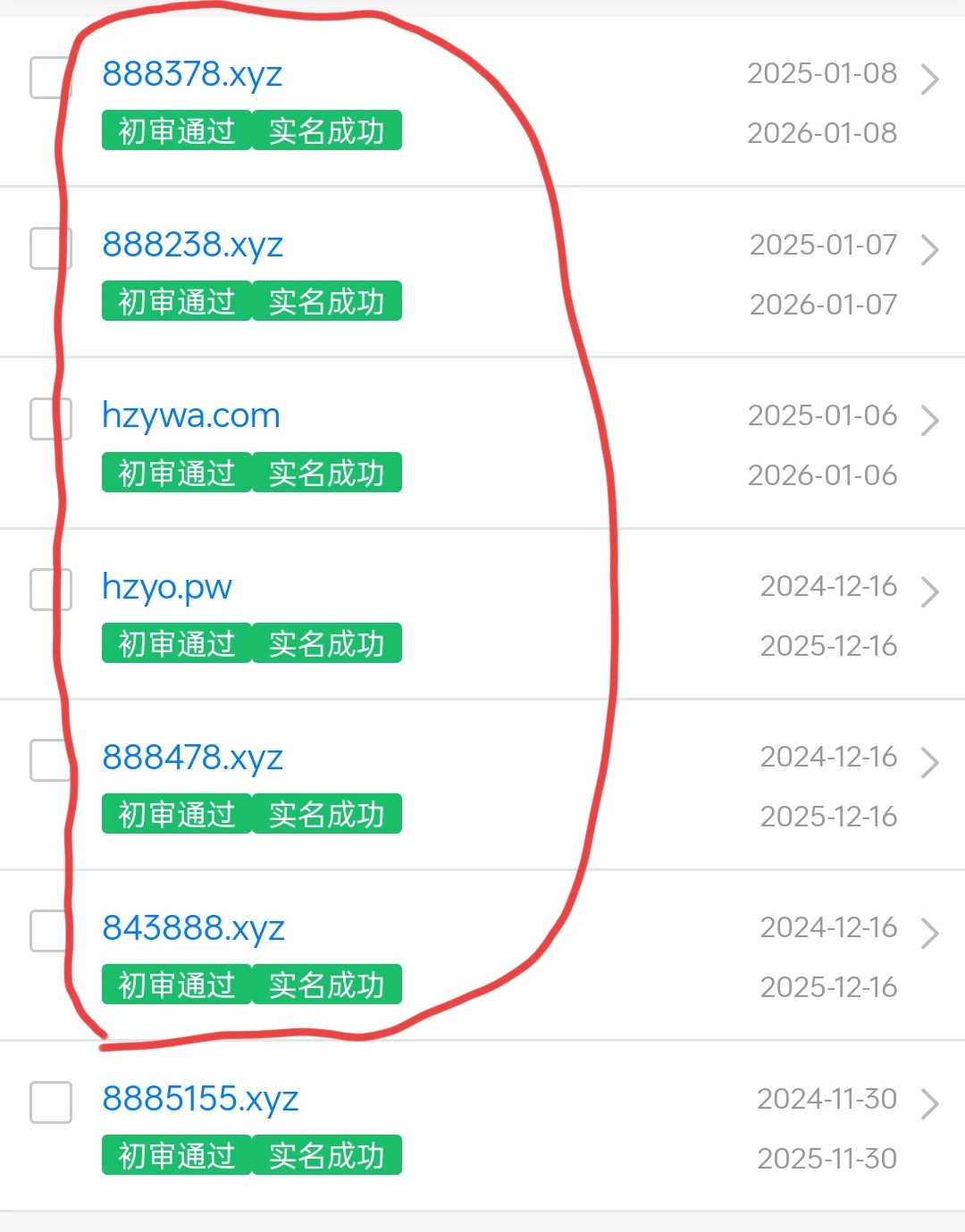Open the 888378.xyz domain link
This screenshot has height=1232, width=965.
coord(192,74)
